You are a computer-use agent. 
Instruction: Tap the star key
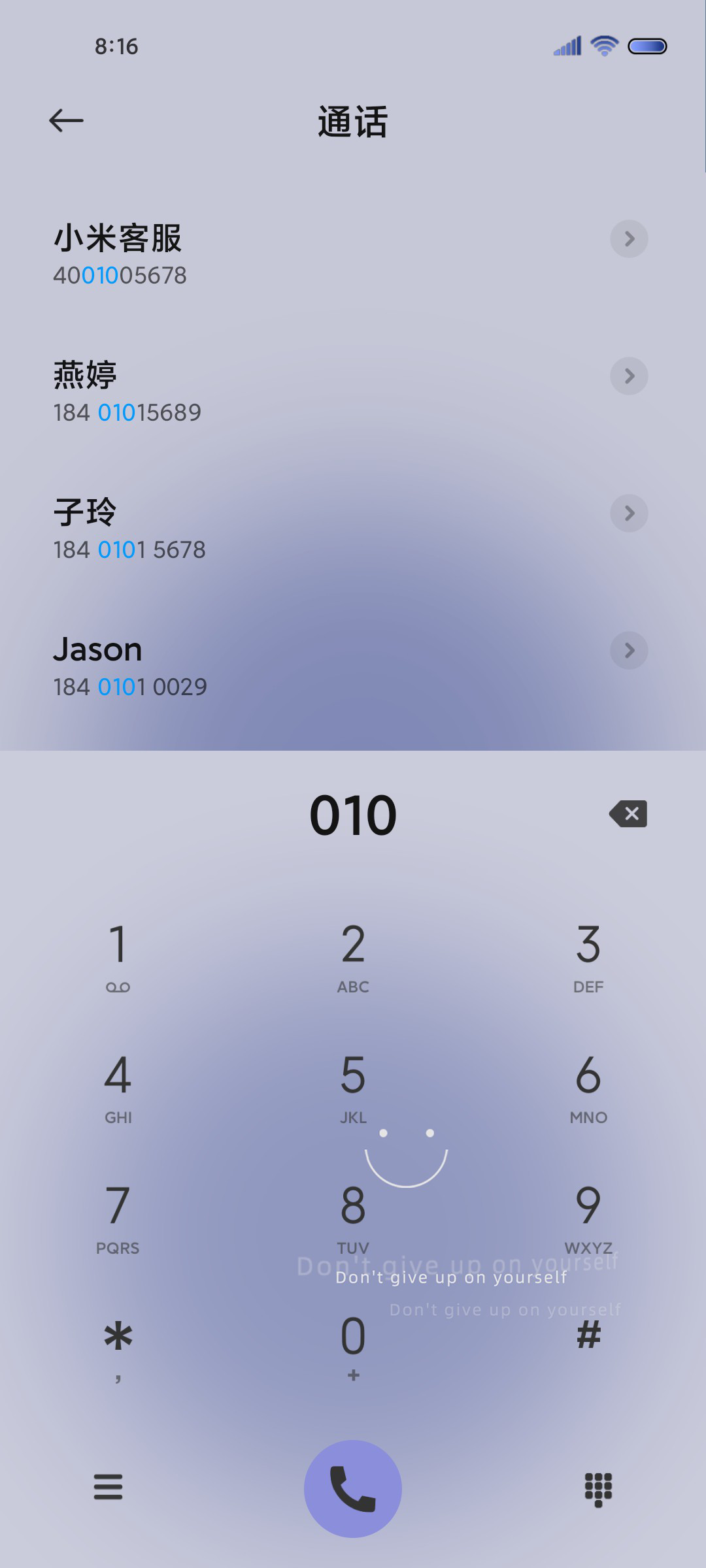(x=118, y=1349)
